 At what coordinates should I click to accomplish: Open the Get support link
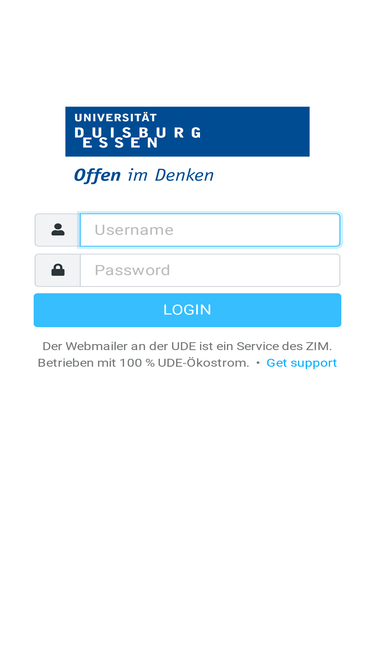[301, 363]
